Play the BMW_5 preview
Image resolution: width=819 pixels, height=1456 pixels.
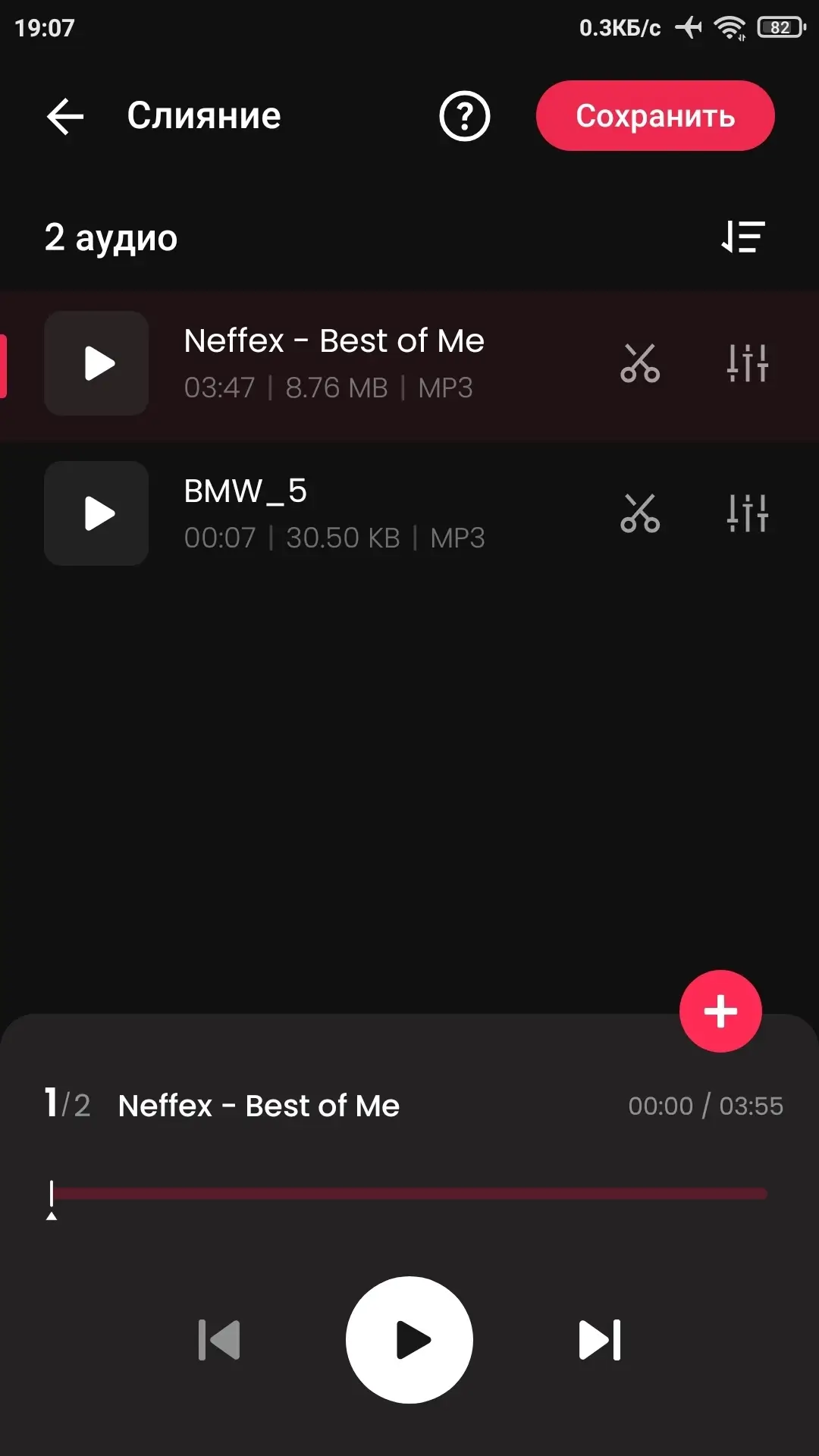[x=97, y=513]
